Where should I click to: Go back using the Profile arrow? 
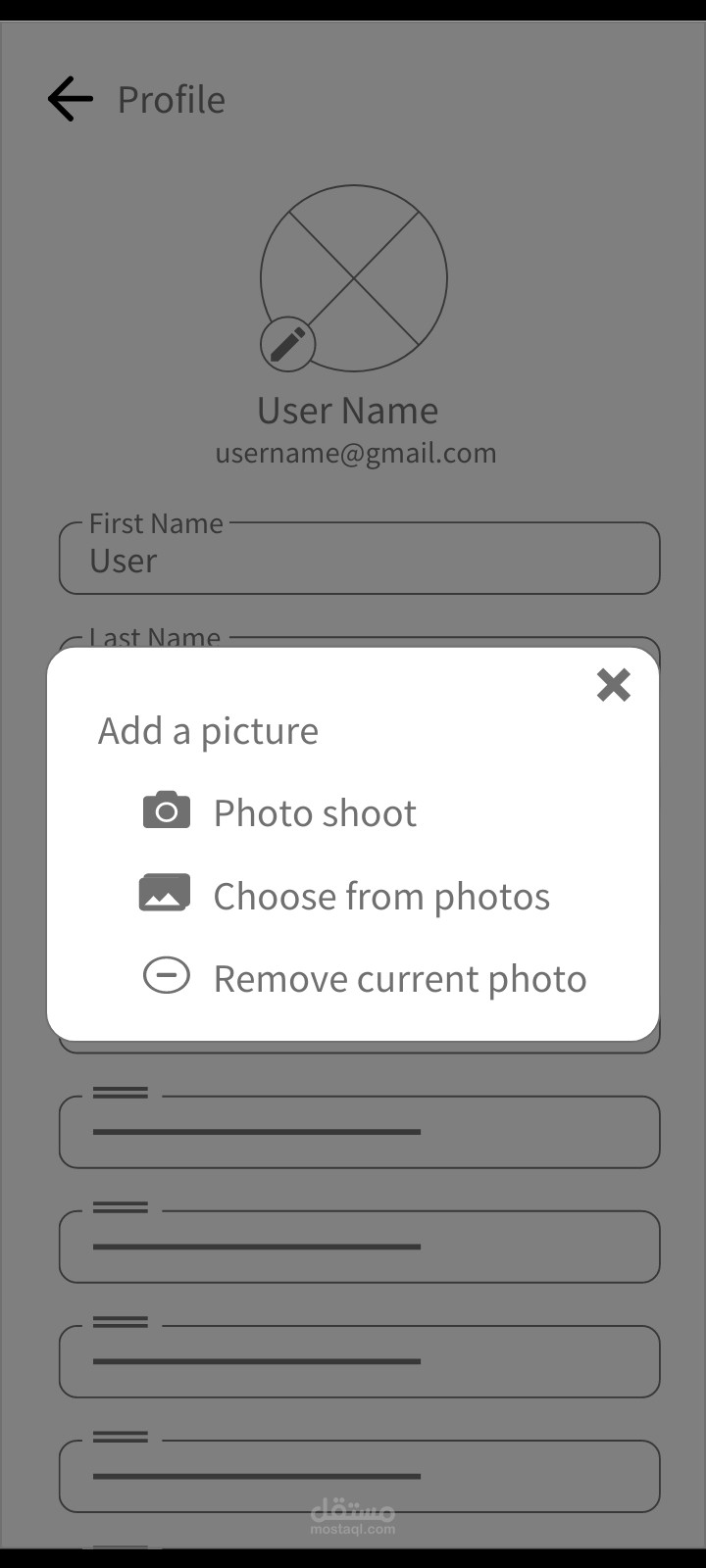(x=71, y=99)
